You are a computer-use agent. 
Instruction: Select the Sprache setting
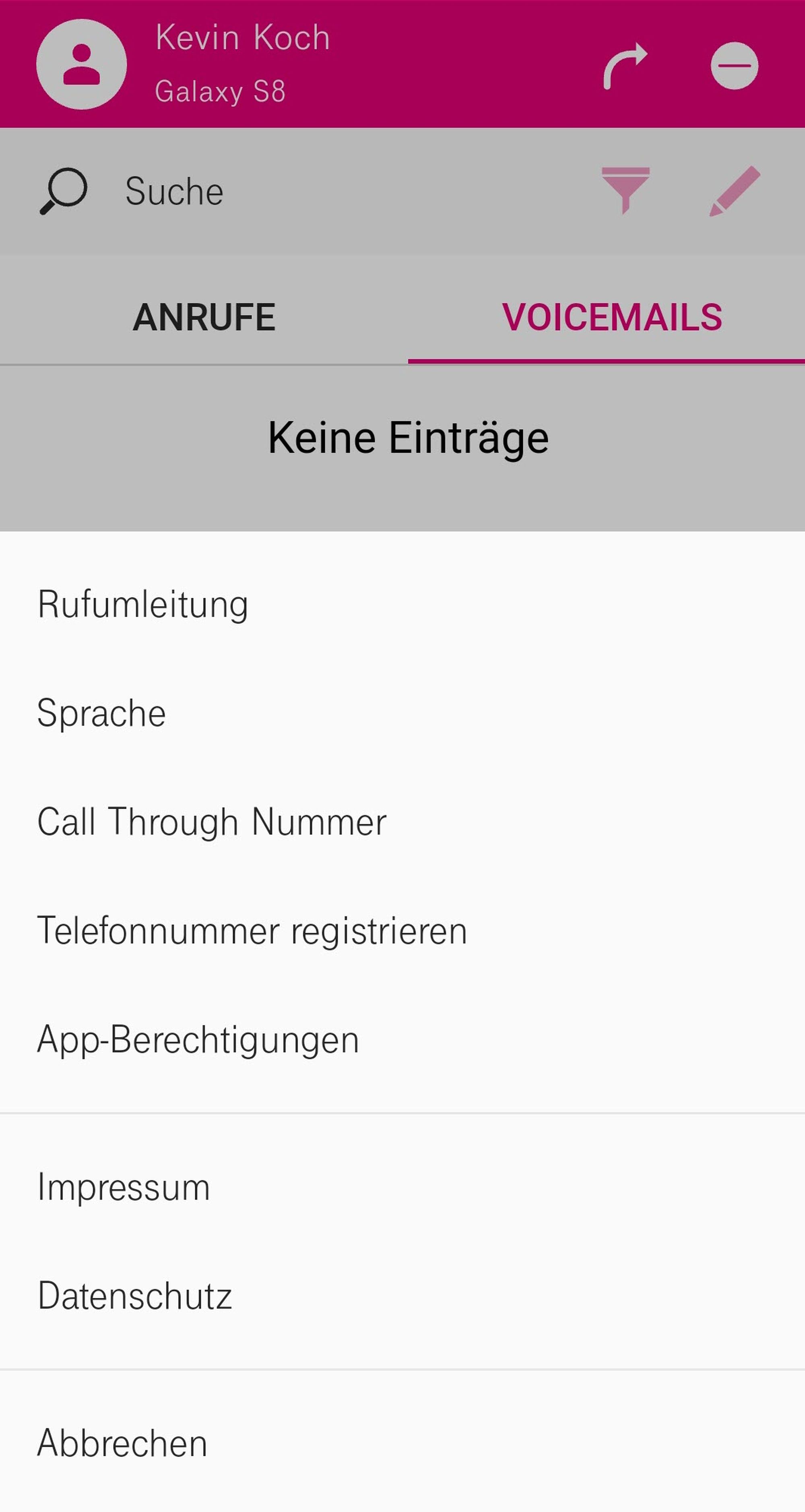click(x=101, y=713)
